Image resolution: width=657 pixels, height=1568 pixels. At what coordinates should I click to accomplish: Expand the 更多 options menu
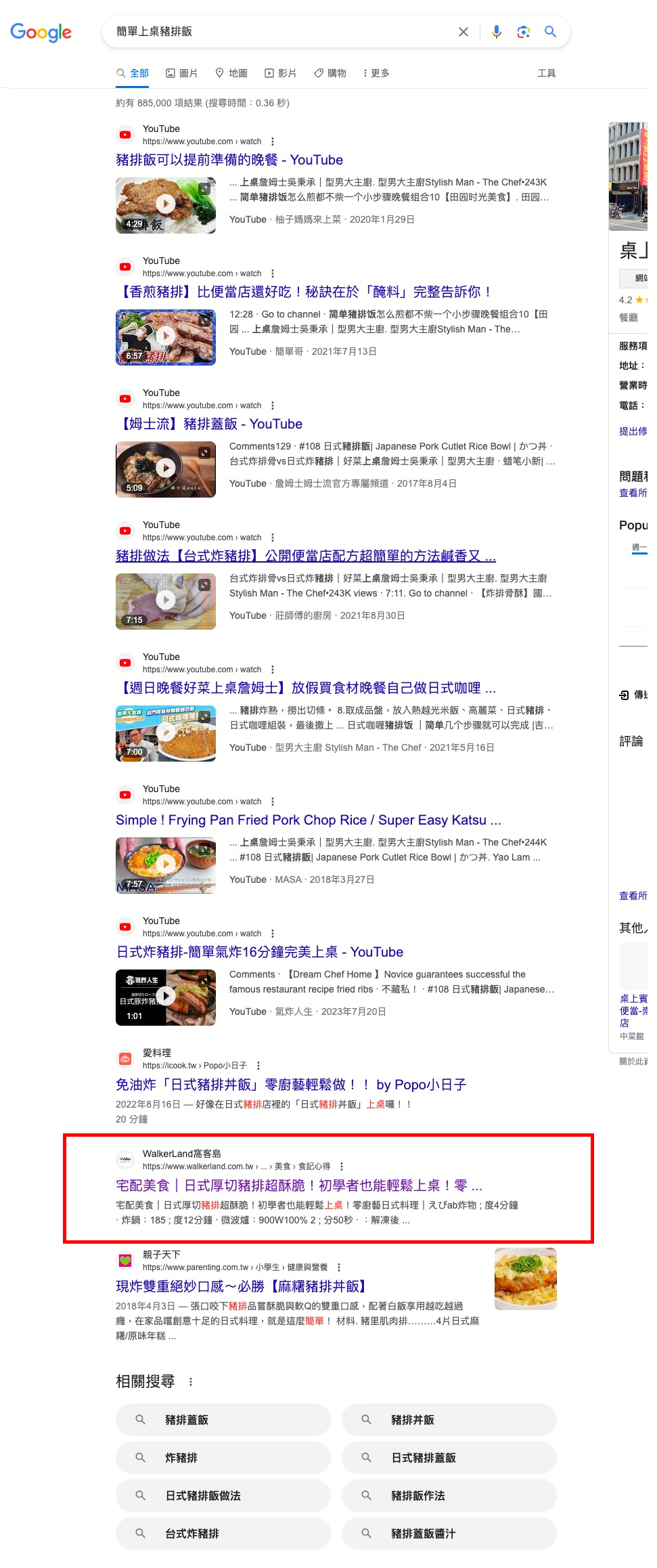click(x=376, y=73)
